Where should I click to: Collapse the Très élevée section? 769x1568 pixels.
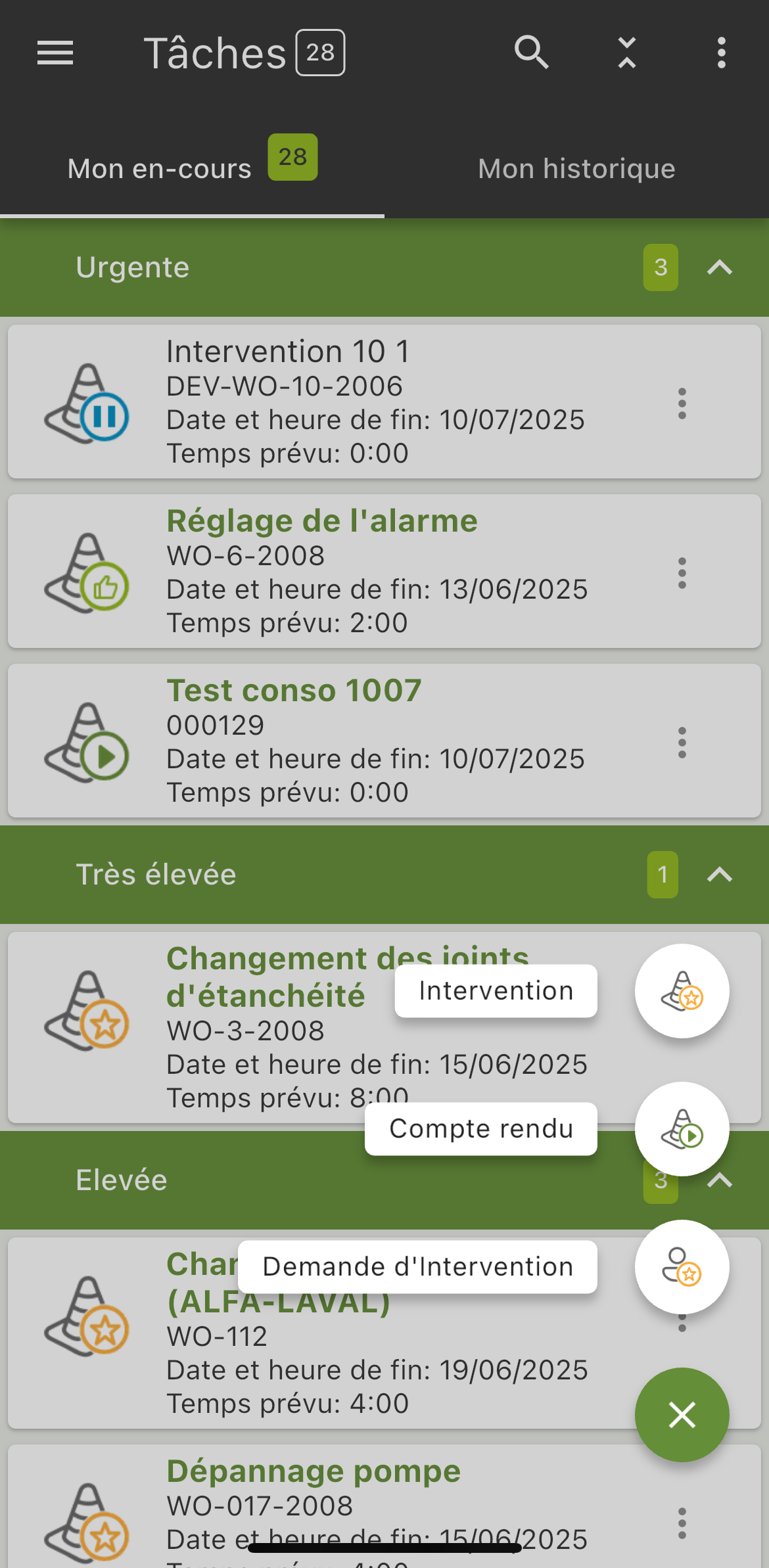click(x=720, y=875)
